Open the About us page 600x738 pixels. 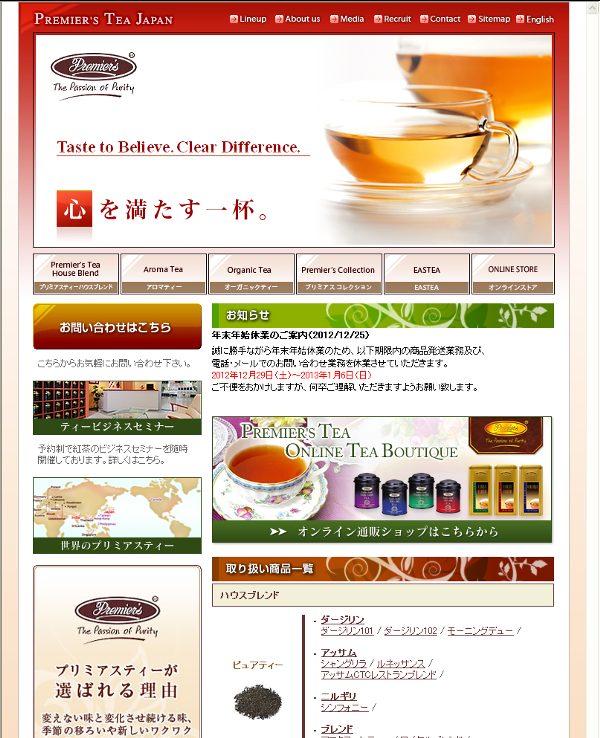click(x=302, y=19)
